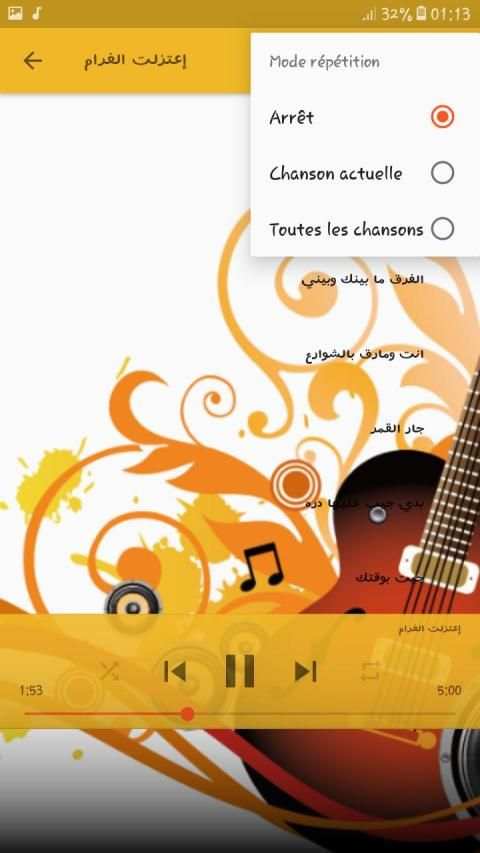
Task: Play the song جار القمر
Action: click(x=397, y=429)
